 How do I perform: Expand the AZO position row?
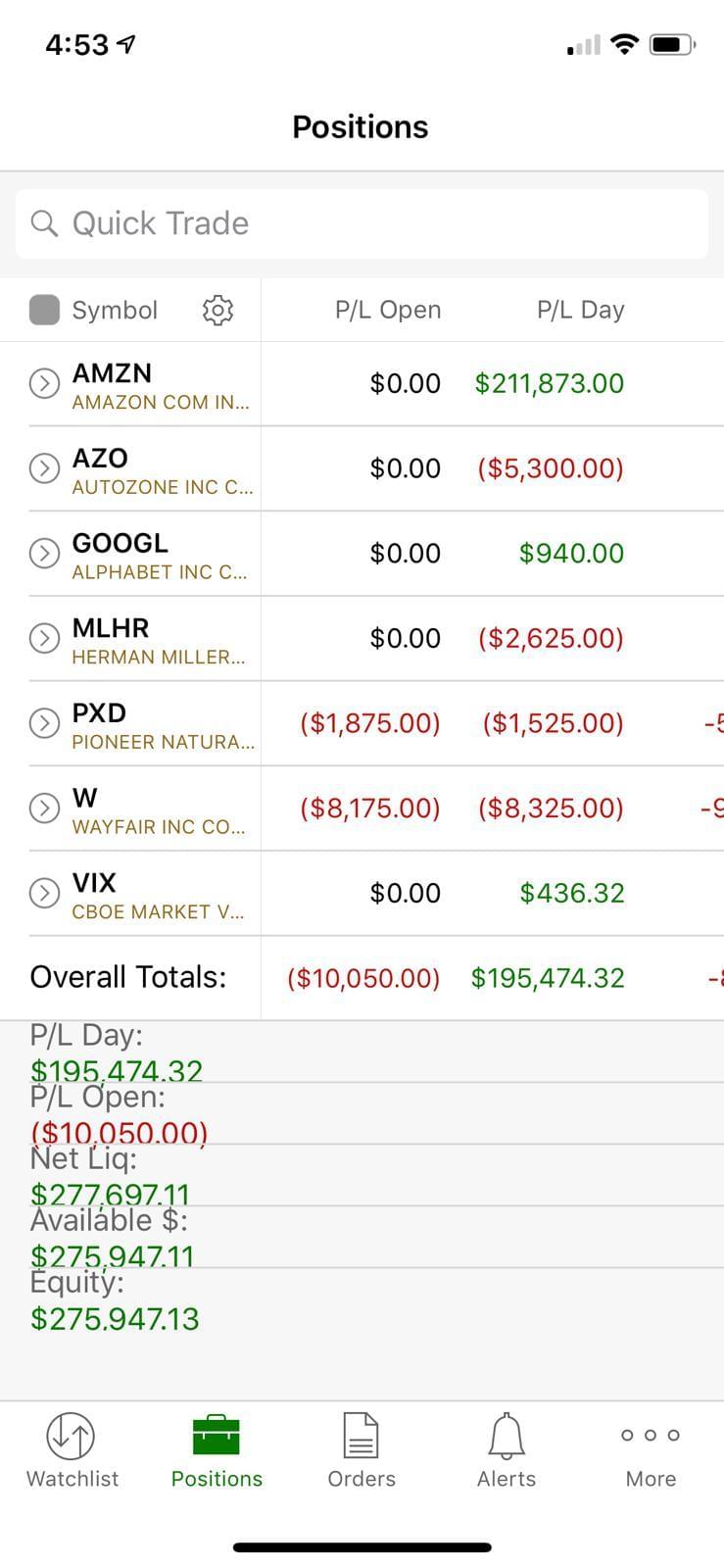click(44, 468)
